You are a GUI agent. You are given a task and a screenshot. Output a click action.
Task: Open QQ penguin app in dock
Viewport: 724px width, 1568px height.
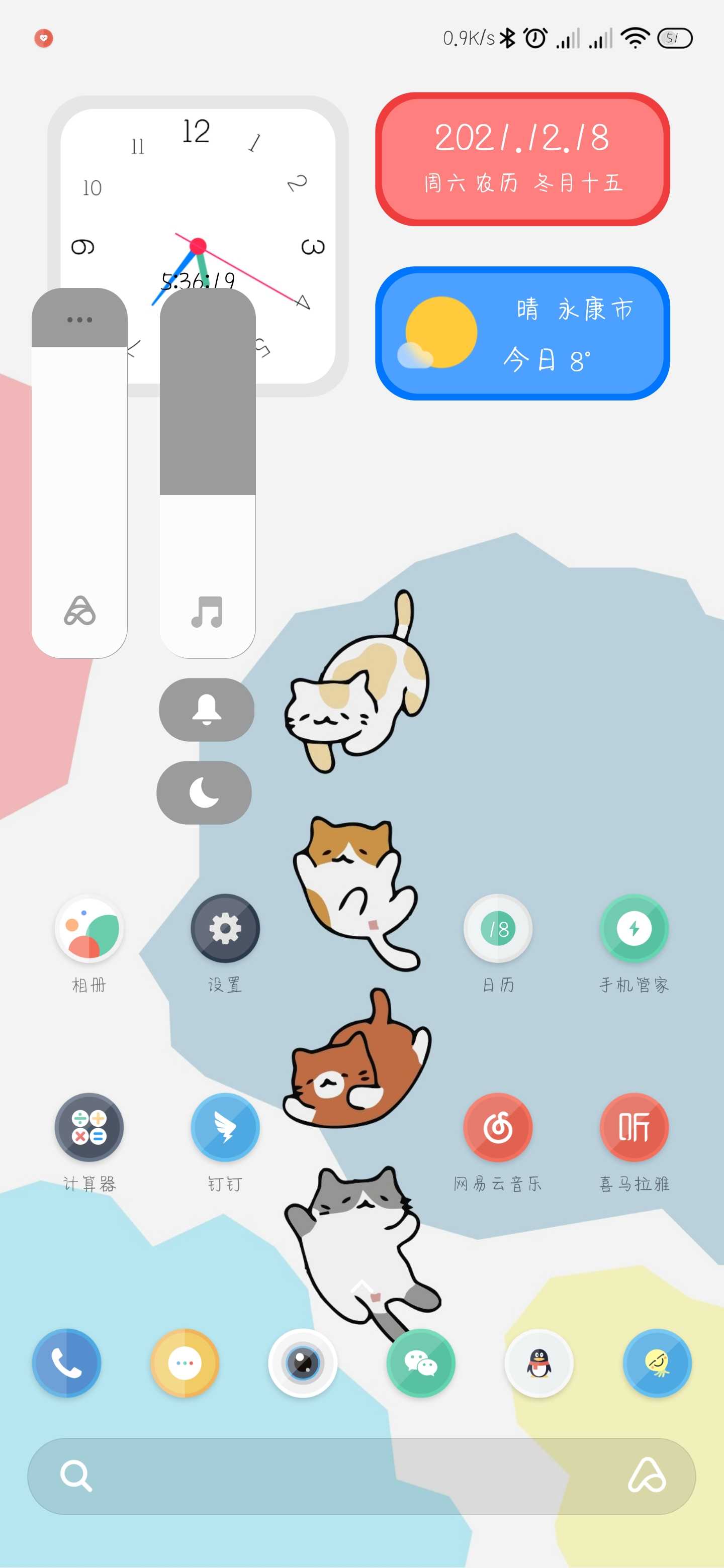point(539,1363)
